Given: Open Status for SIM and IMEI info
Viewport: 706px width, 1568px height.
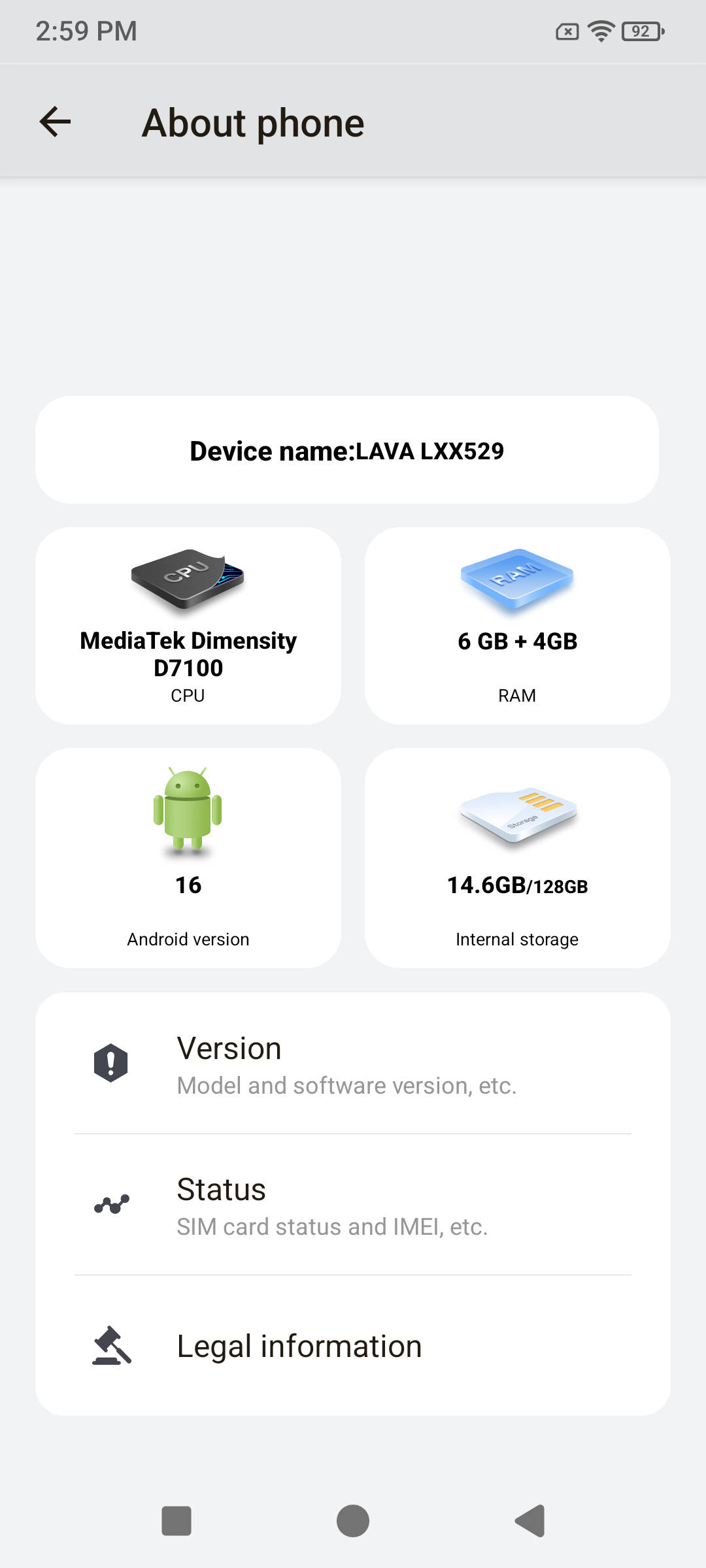Looking at the screenshot, I should (x=353, y=1205).
